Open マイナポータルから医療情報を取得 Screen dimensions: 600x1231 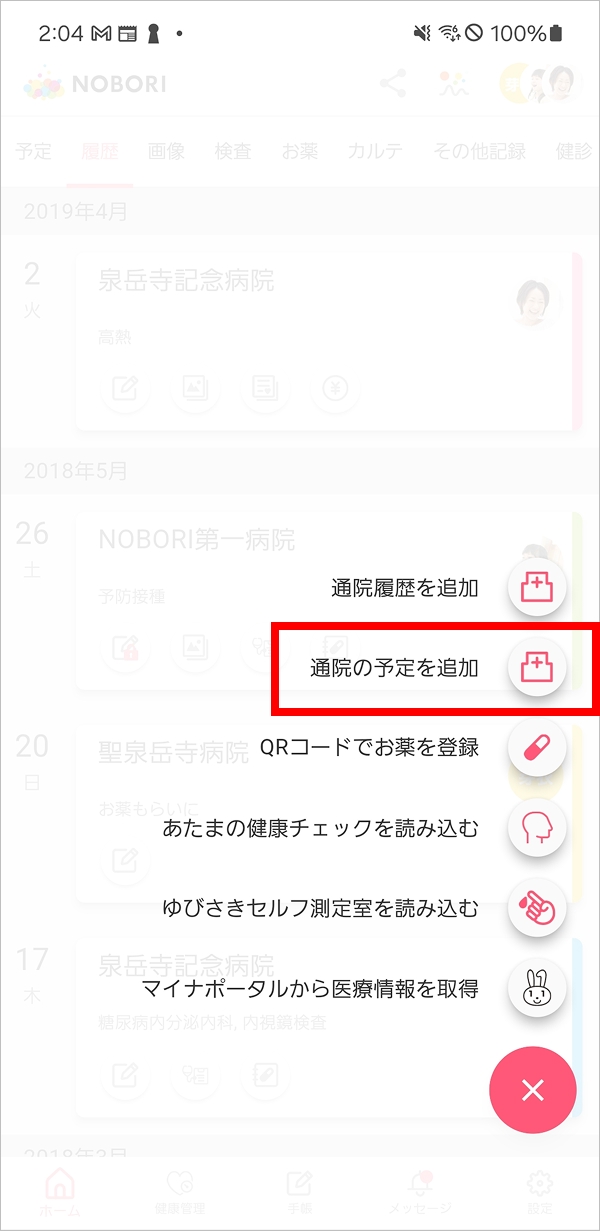pos(537,989)
